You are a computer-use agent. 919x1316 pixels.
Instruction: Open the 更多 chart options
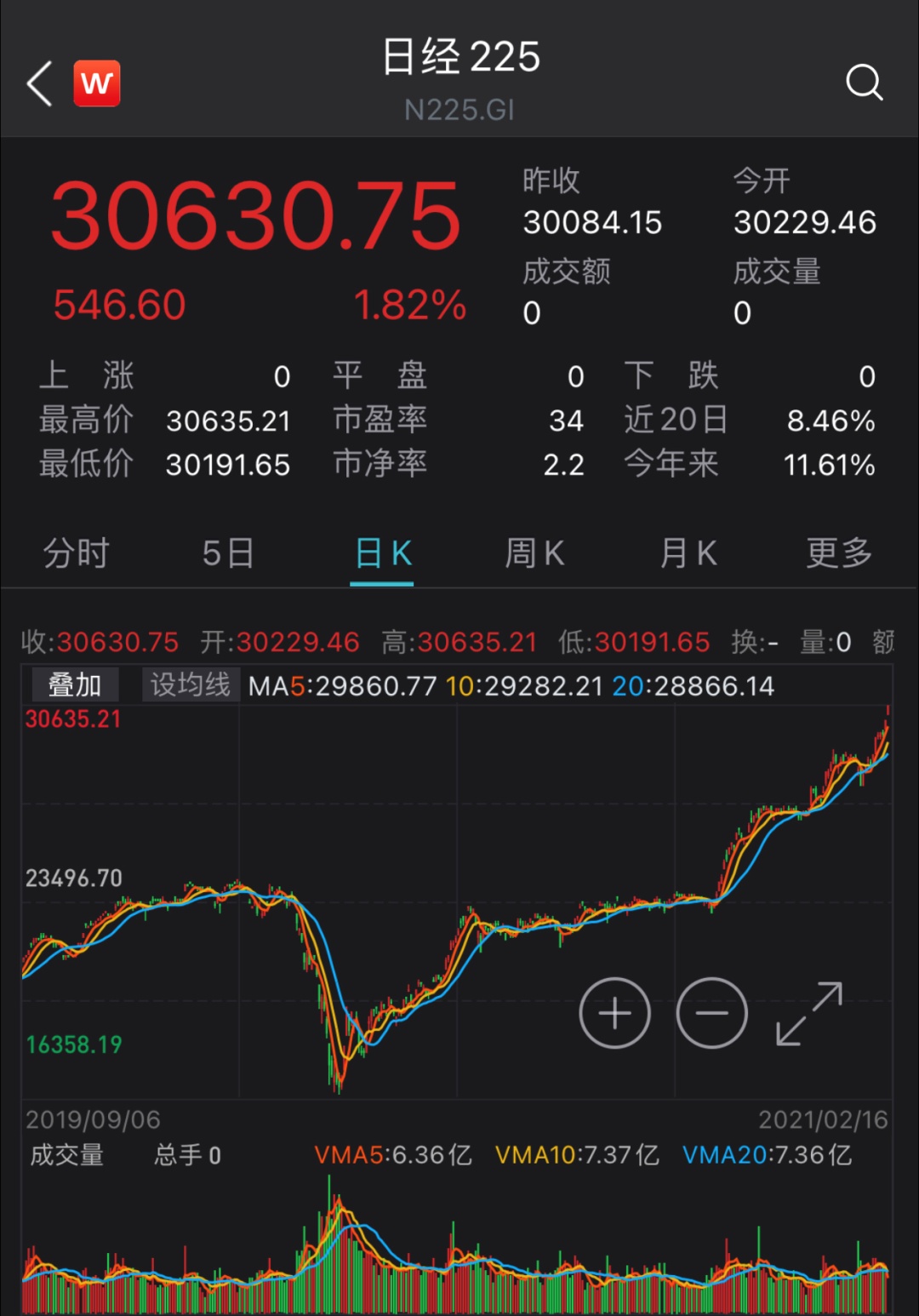pos(839,553)
